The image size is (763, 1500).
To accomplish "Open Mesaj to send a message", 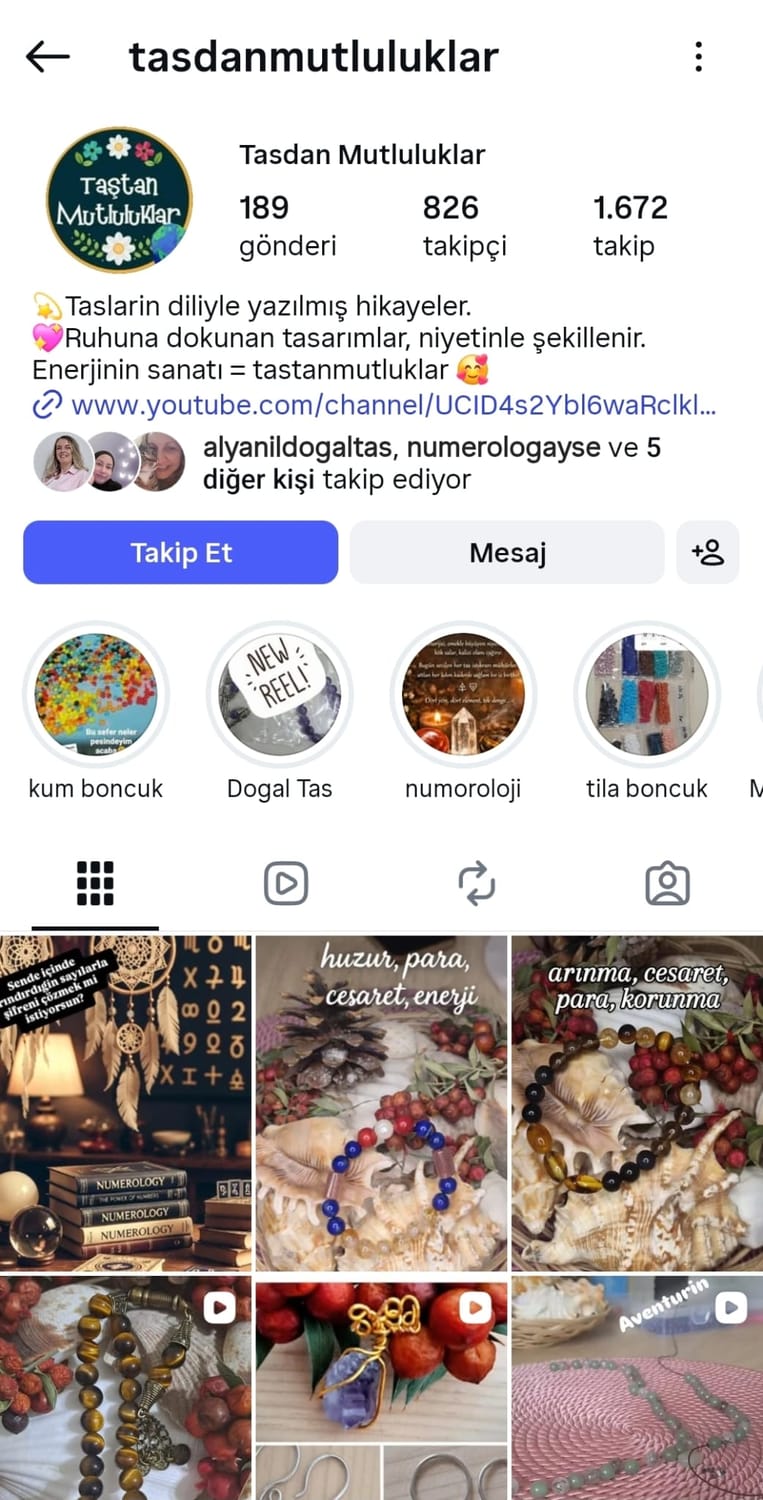I will pyautogui.click(x=507, y=552).
